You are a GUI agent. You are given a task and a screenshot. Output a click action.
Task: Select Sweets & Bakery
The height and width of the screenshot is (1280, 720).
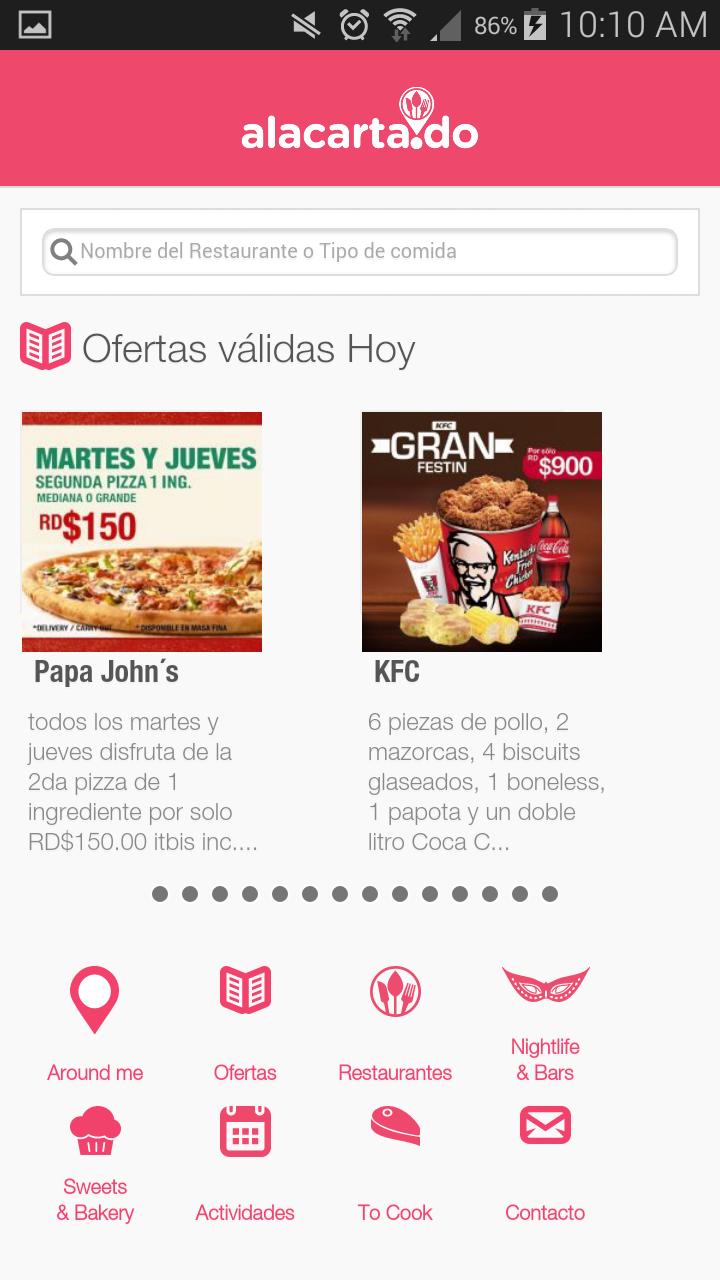(95, 1165)
